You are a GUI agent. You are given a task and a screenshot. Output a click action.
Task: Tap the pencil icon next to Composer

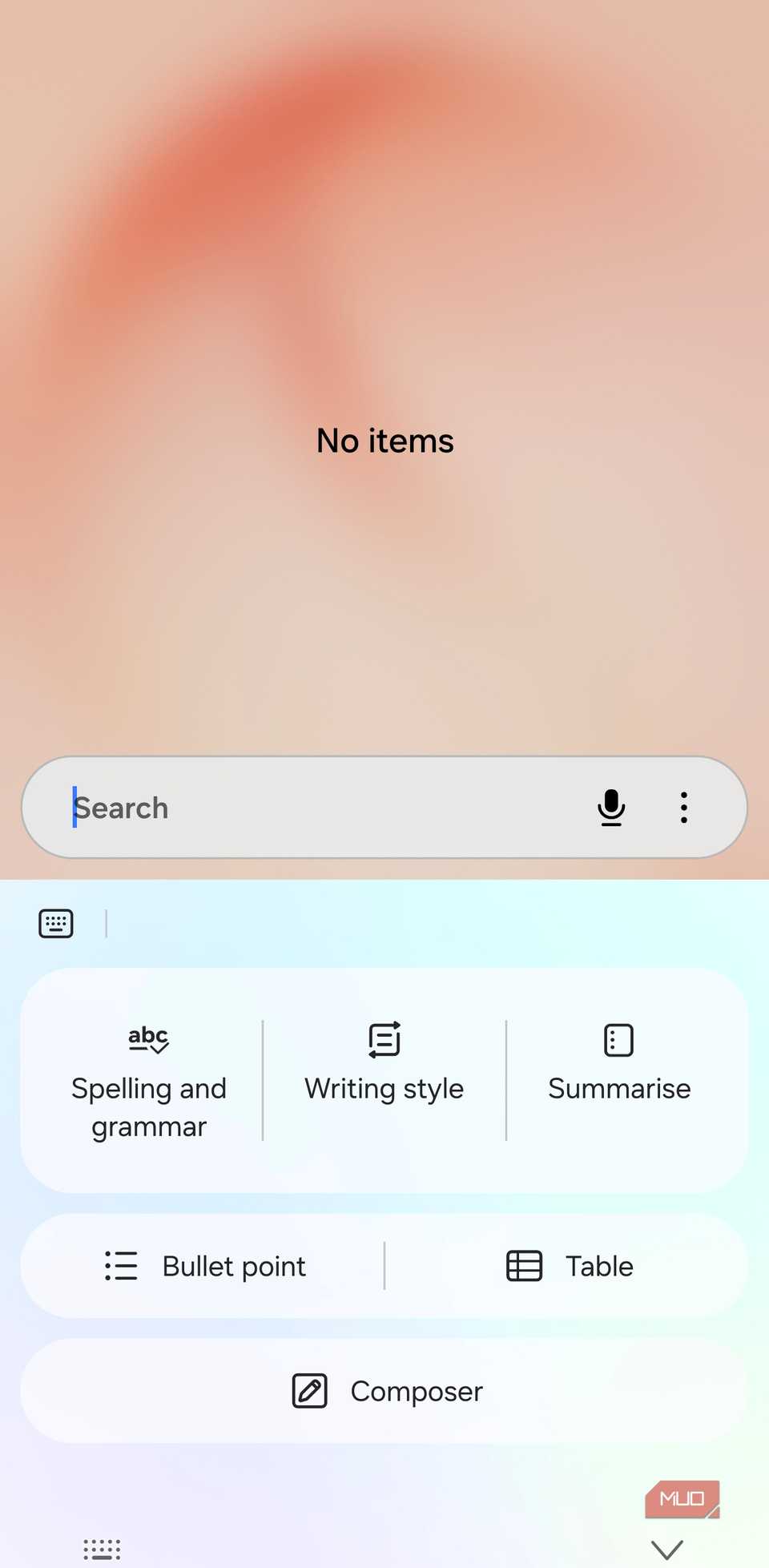coord(310,1391)
